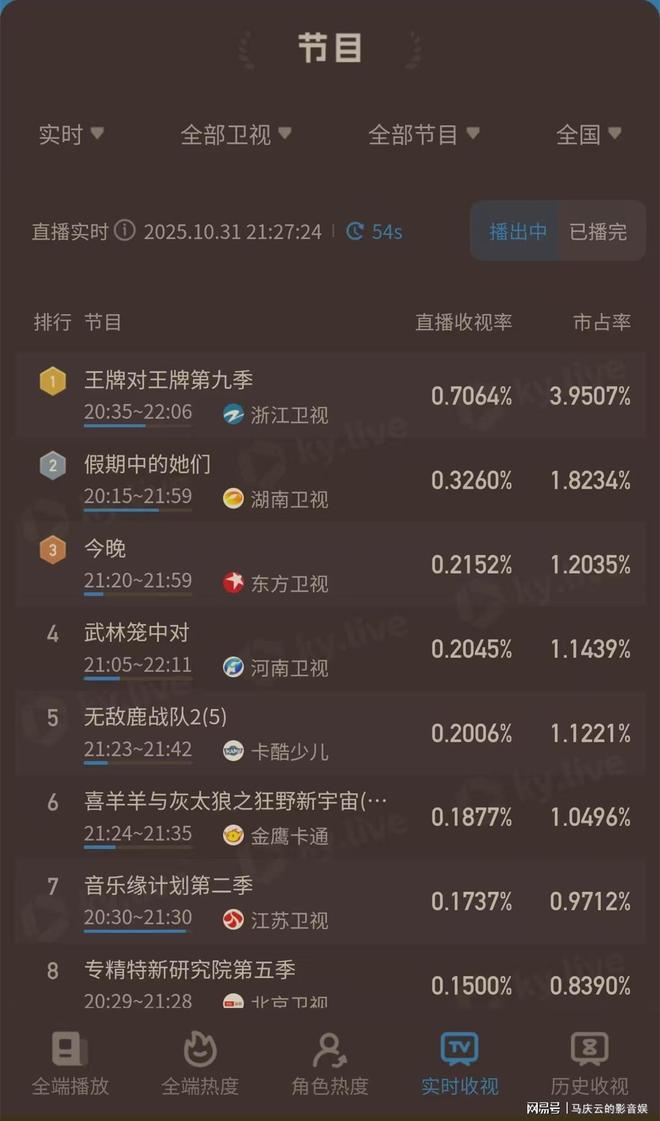Open 无敌鹿战队2(5) program row
This screenshot has height=1121, width=660.
coord(330,732)
